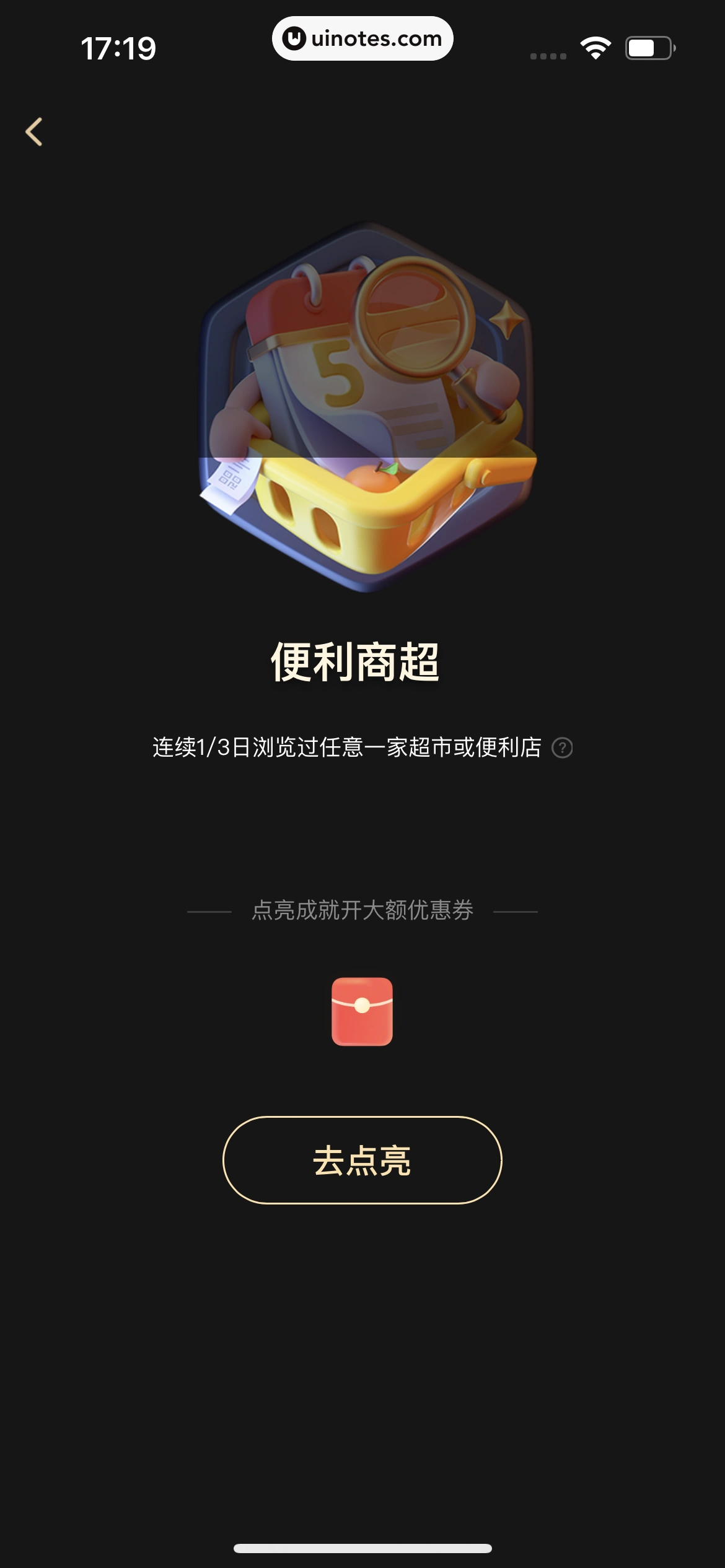Tap the Wi-Fi status icon
725x1568 pixels.
[x=594, y=48]
